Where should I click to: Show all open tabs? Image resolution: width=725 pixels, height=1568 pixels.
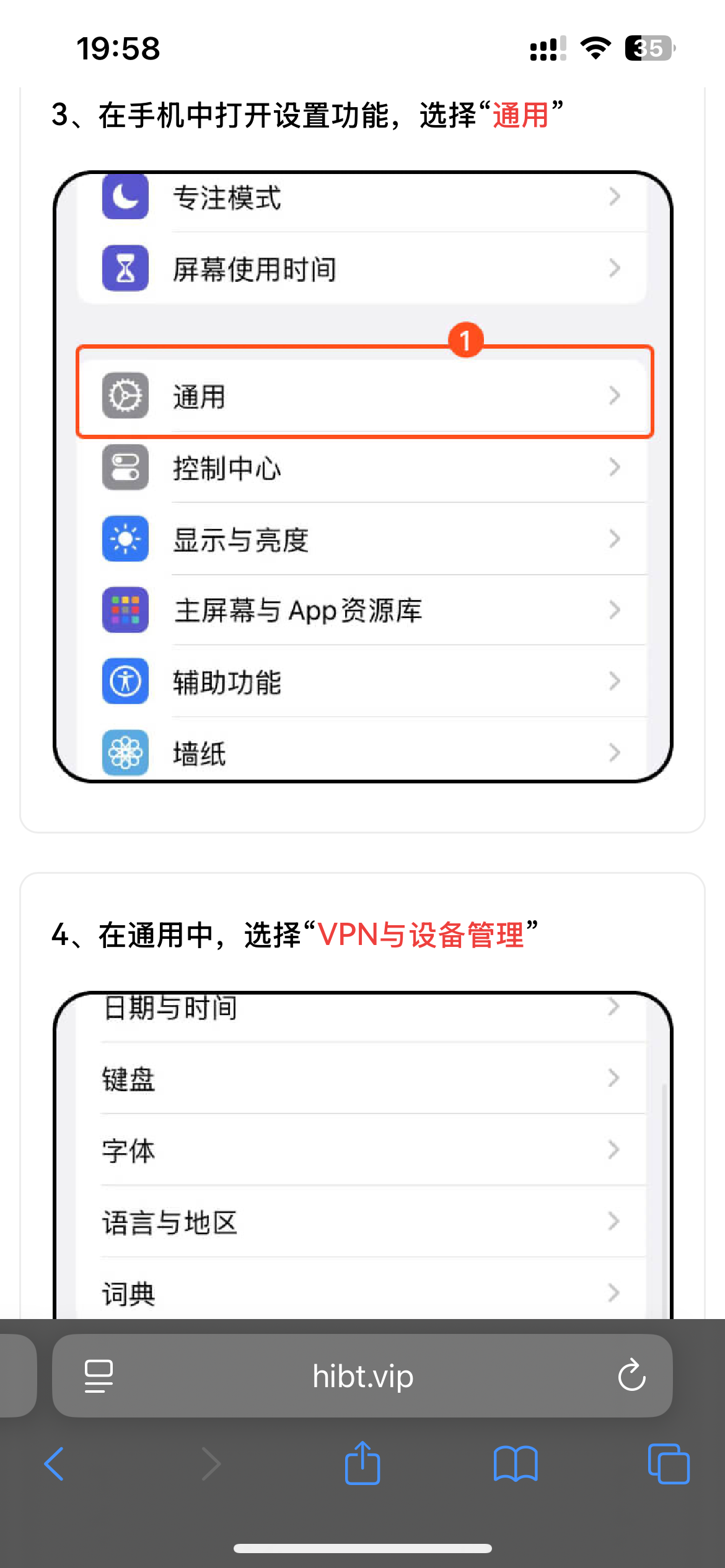tap(669, 1464)
